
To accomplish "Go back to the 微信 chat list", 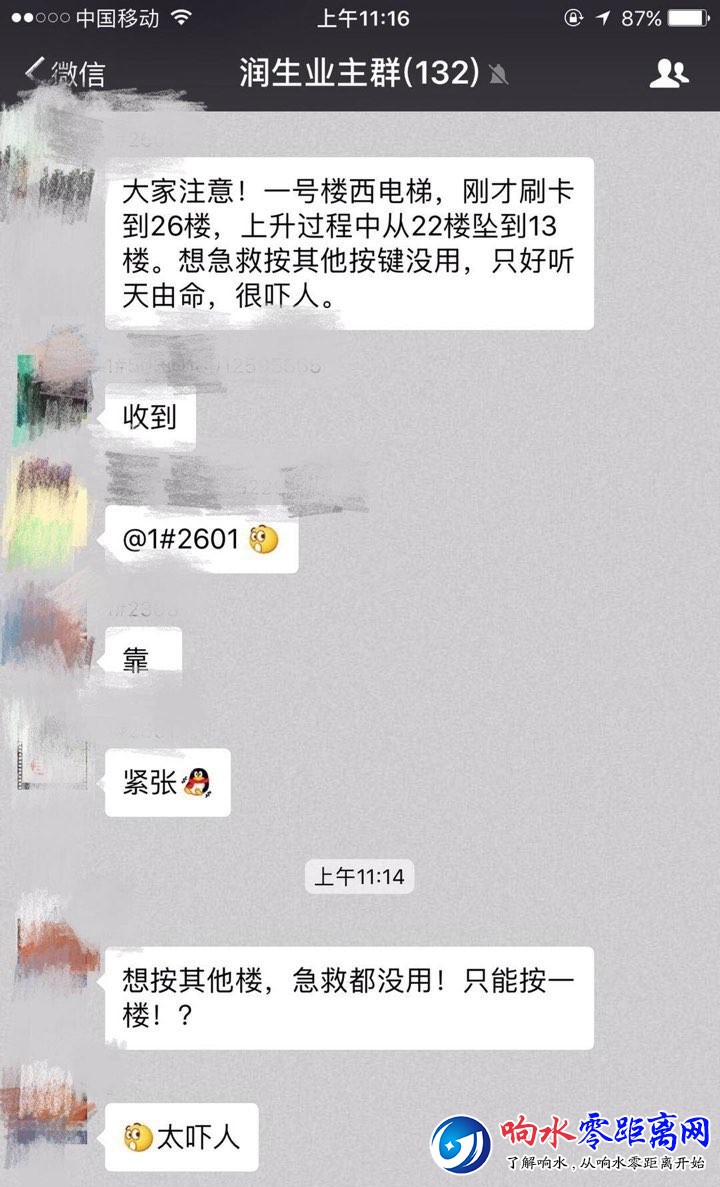I will (64, 72).
